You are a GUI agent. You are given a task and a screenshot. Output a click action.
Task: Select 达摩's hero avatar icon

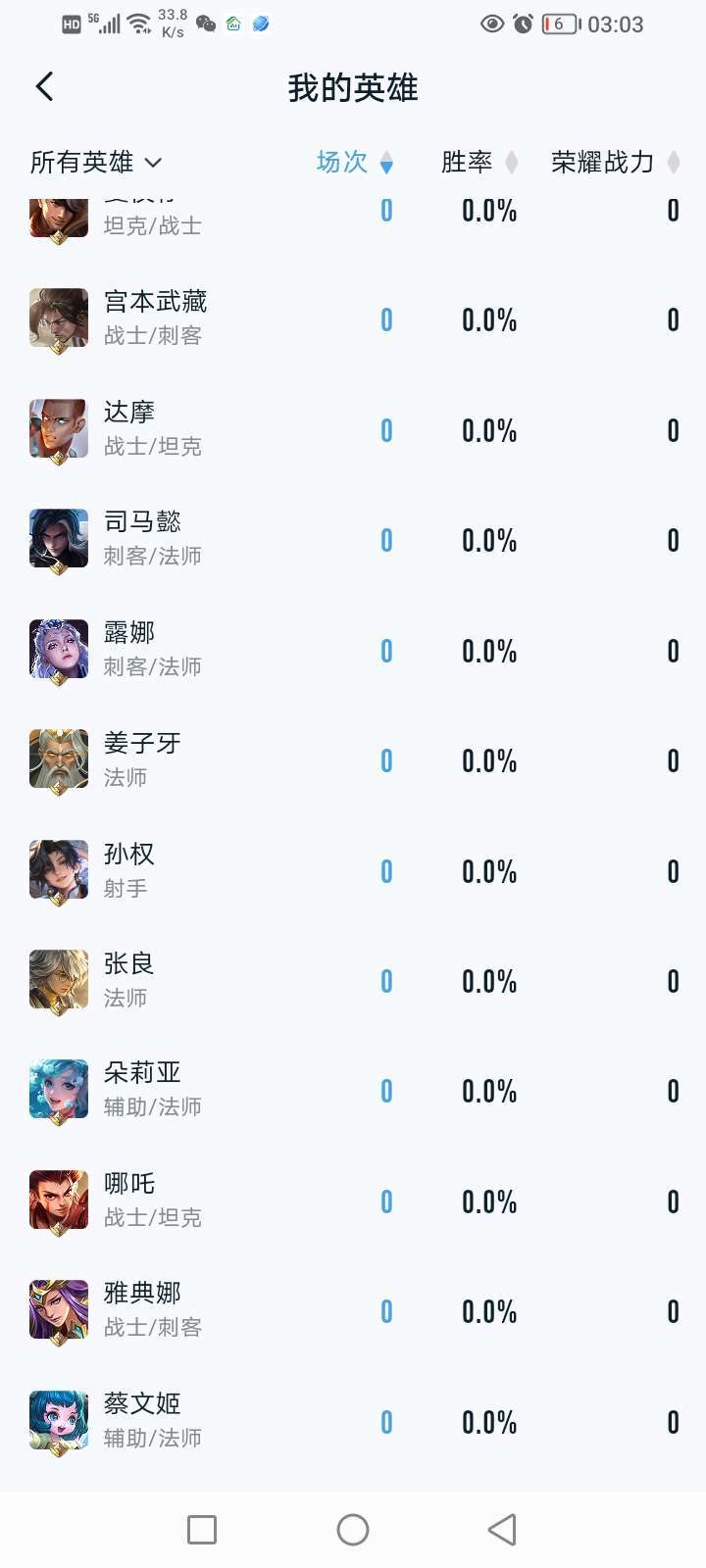(58, 429)
